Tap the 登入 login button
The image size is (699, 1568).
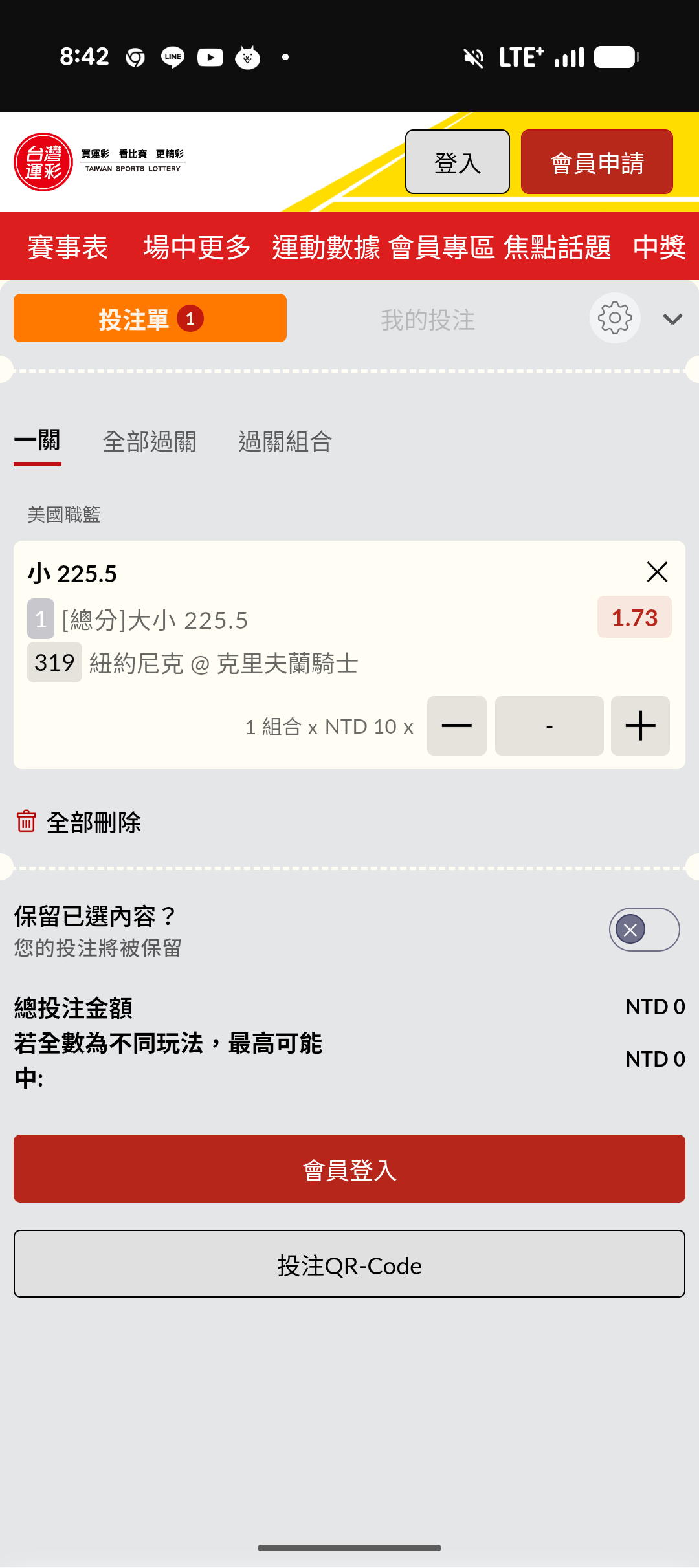point(458,162)
